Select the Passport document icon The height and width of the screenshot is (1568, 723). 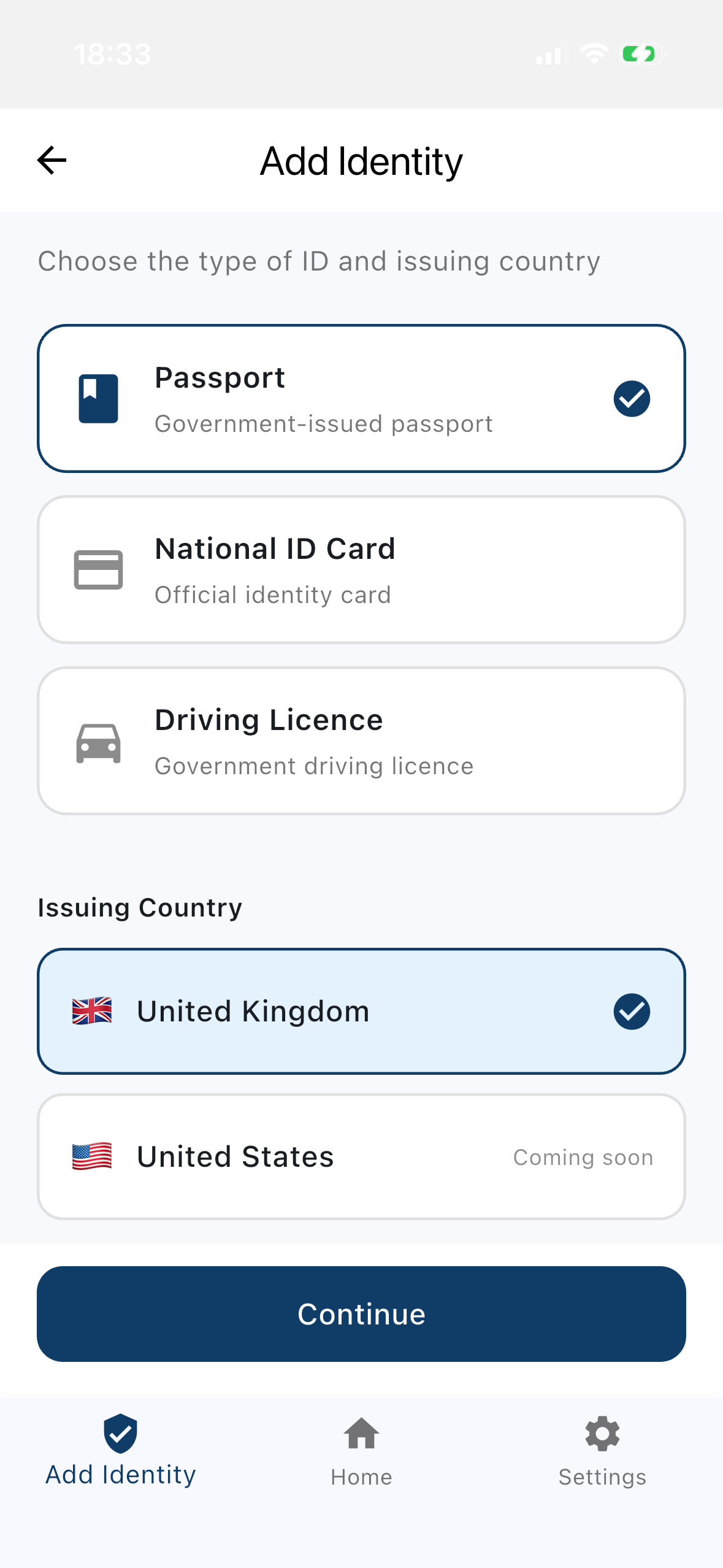97,399
